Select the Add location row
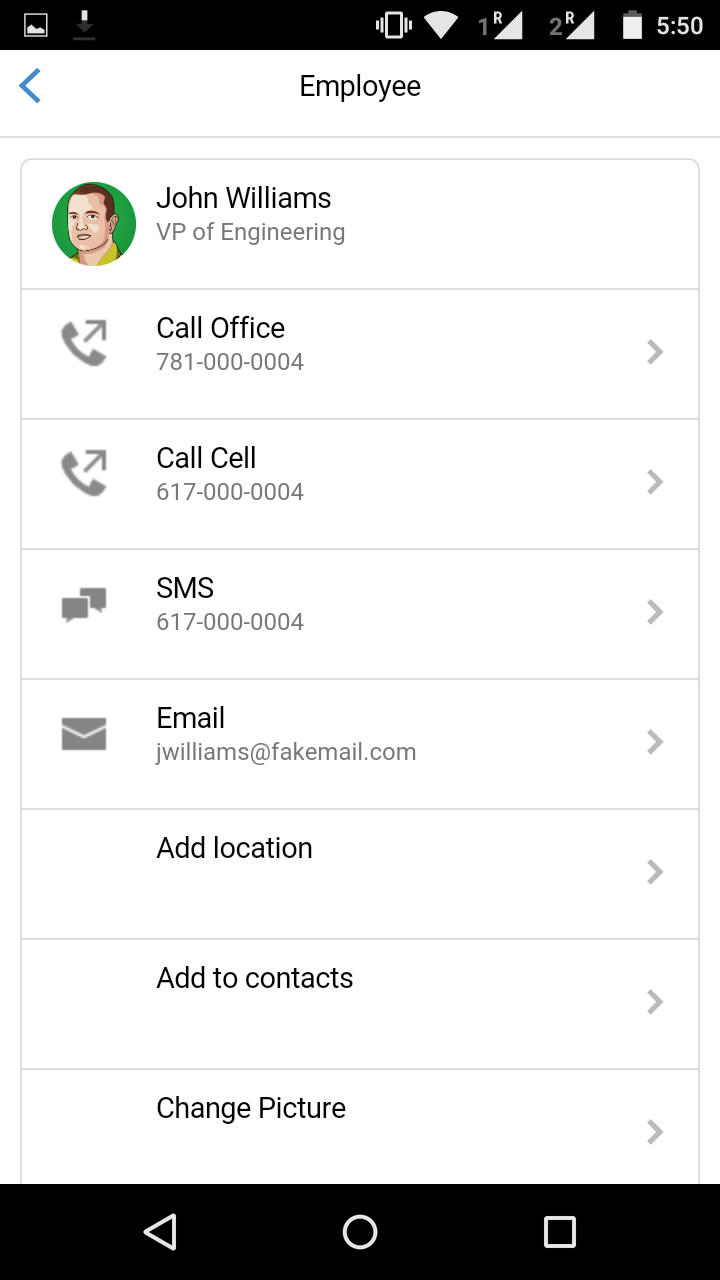The height and width of the screenshot is (1280, 720). [x=360, y=873]
